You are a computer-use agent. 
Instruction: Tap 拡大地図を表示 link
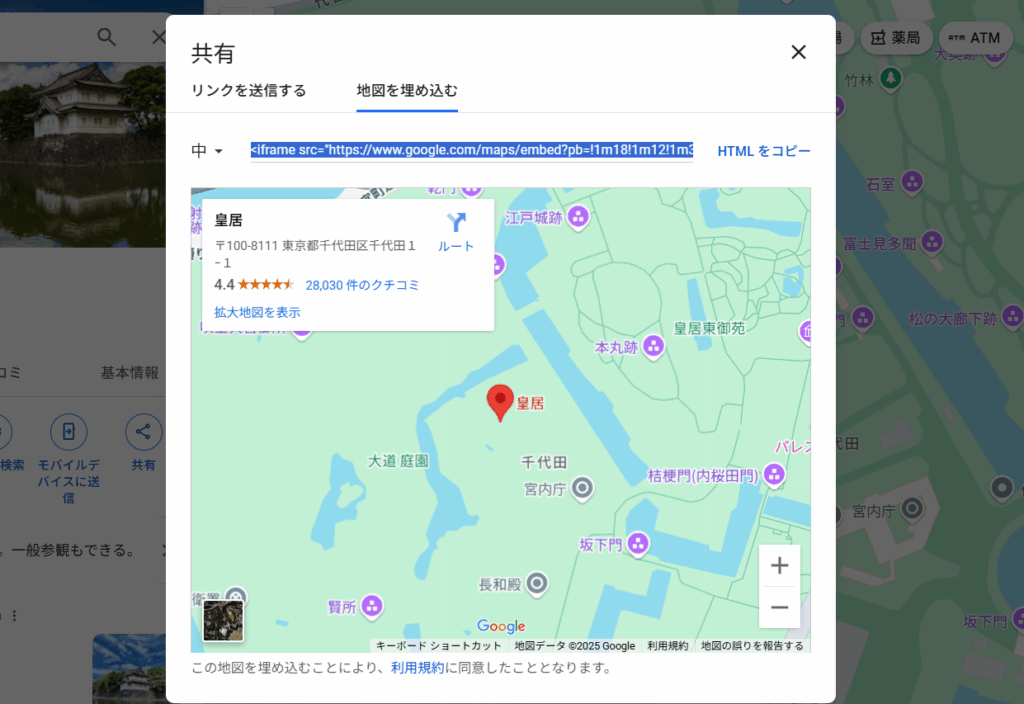(257, 312)
